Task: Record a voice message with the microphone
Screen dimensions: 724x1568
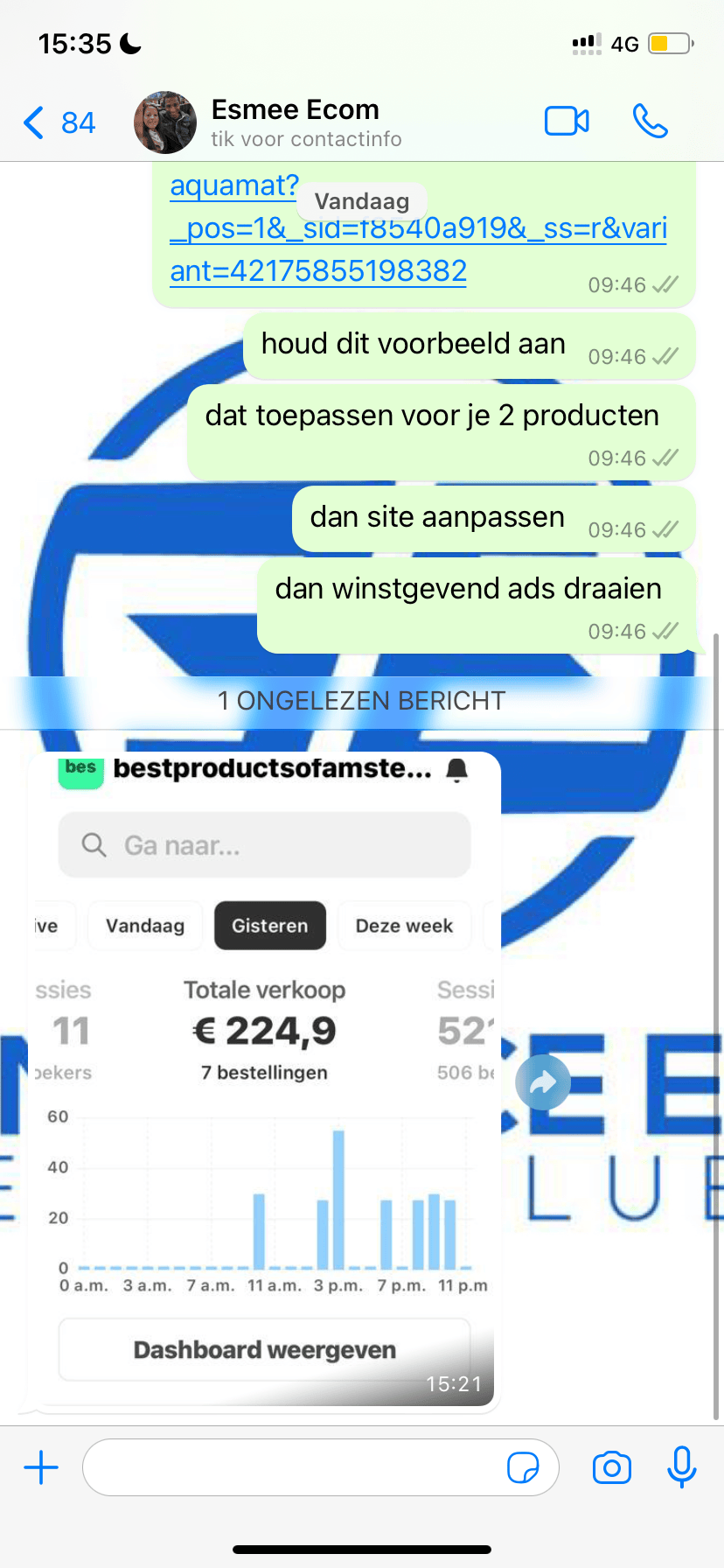Action: coord(681,1467)
